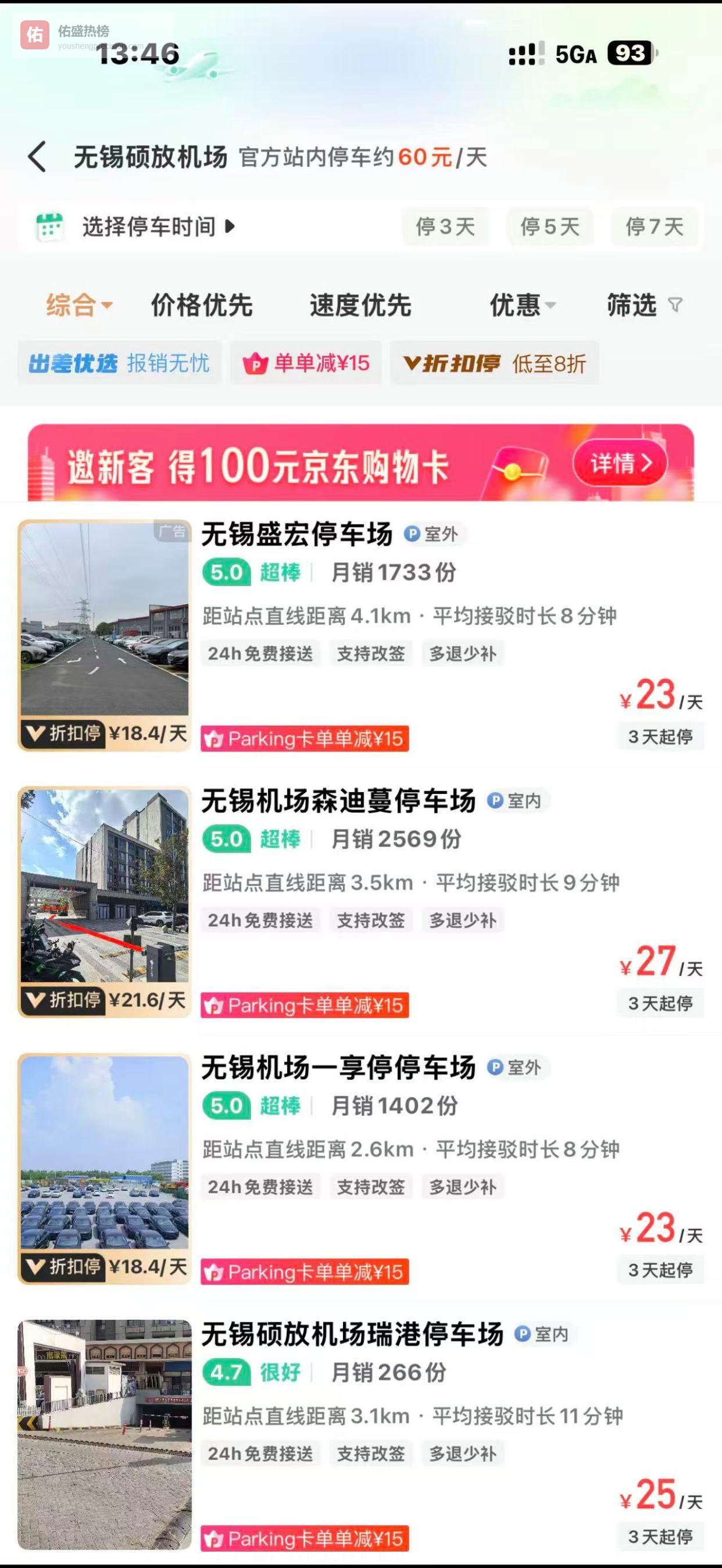View 详情 of the 京东购物卡 banner
Image resolution: width=722 pixels, height=1568 pixels.
[x=619, y=464]
